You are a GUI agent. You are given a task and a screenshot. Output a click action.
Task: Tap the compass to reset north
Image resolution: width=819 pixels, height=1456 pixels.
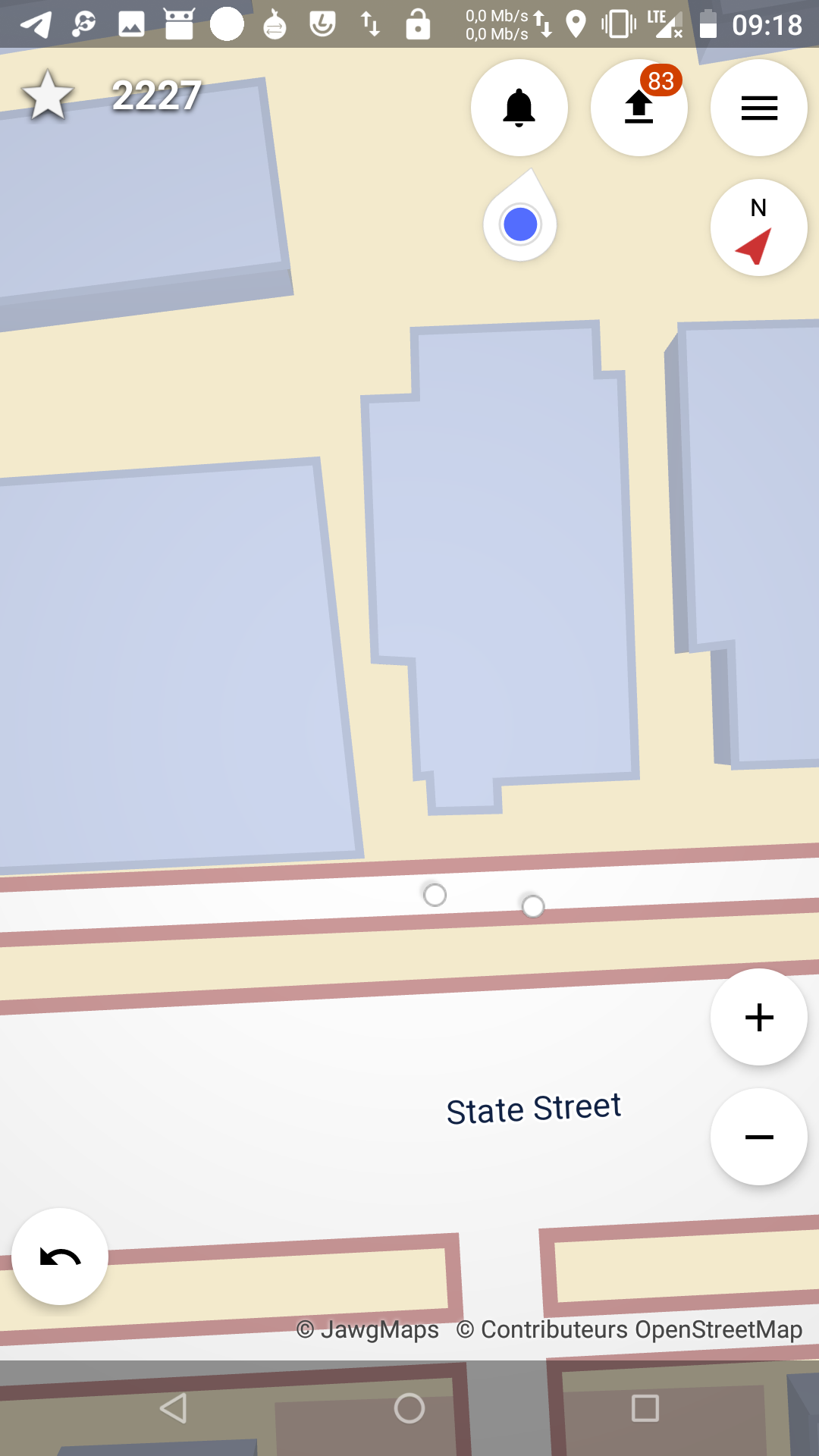[759, 227]
